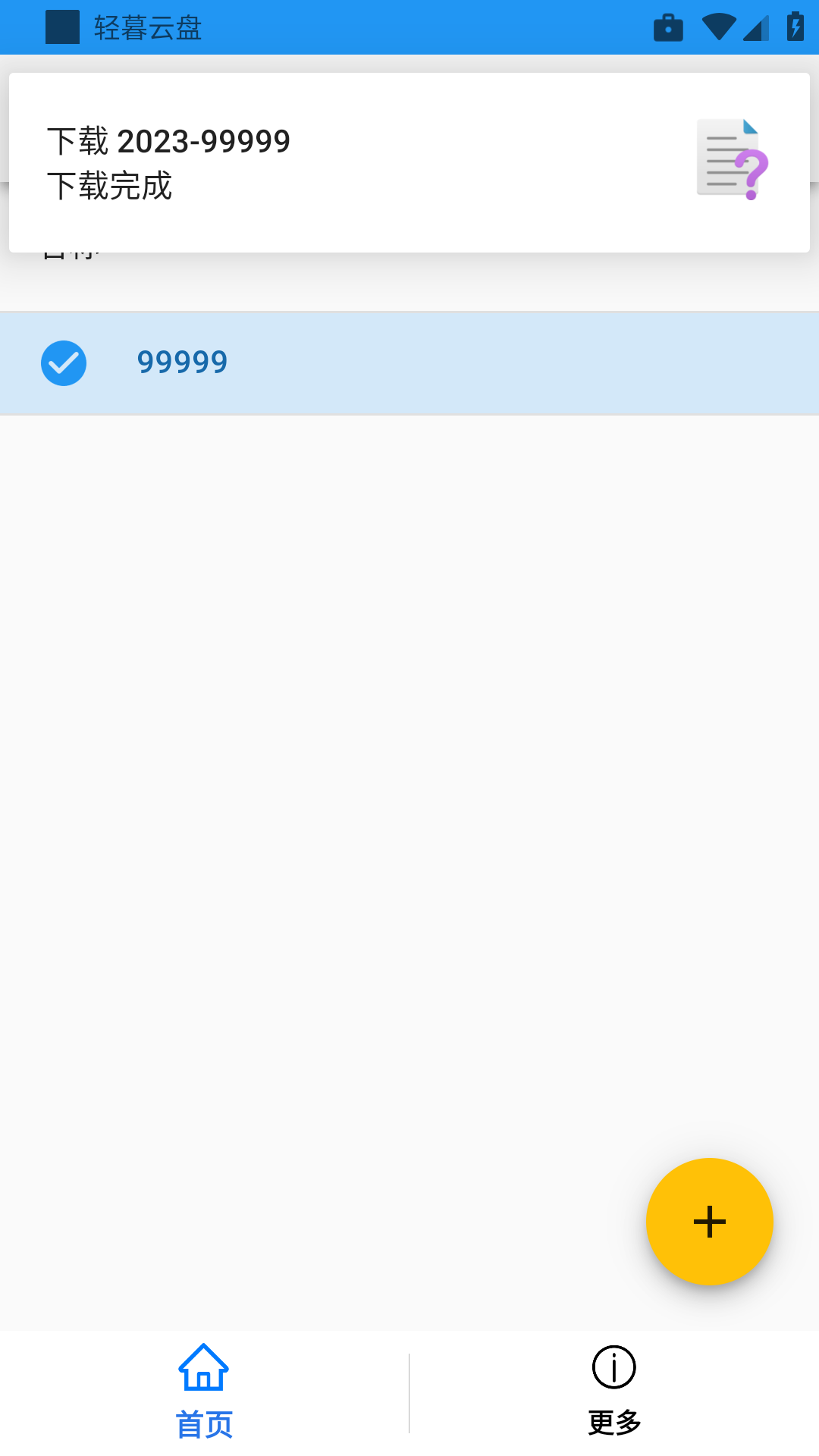Switch to the 首页 tab
Viewport: 819px width, 1456px height.
click(204, 1392)
